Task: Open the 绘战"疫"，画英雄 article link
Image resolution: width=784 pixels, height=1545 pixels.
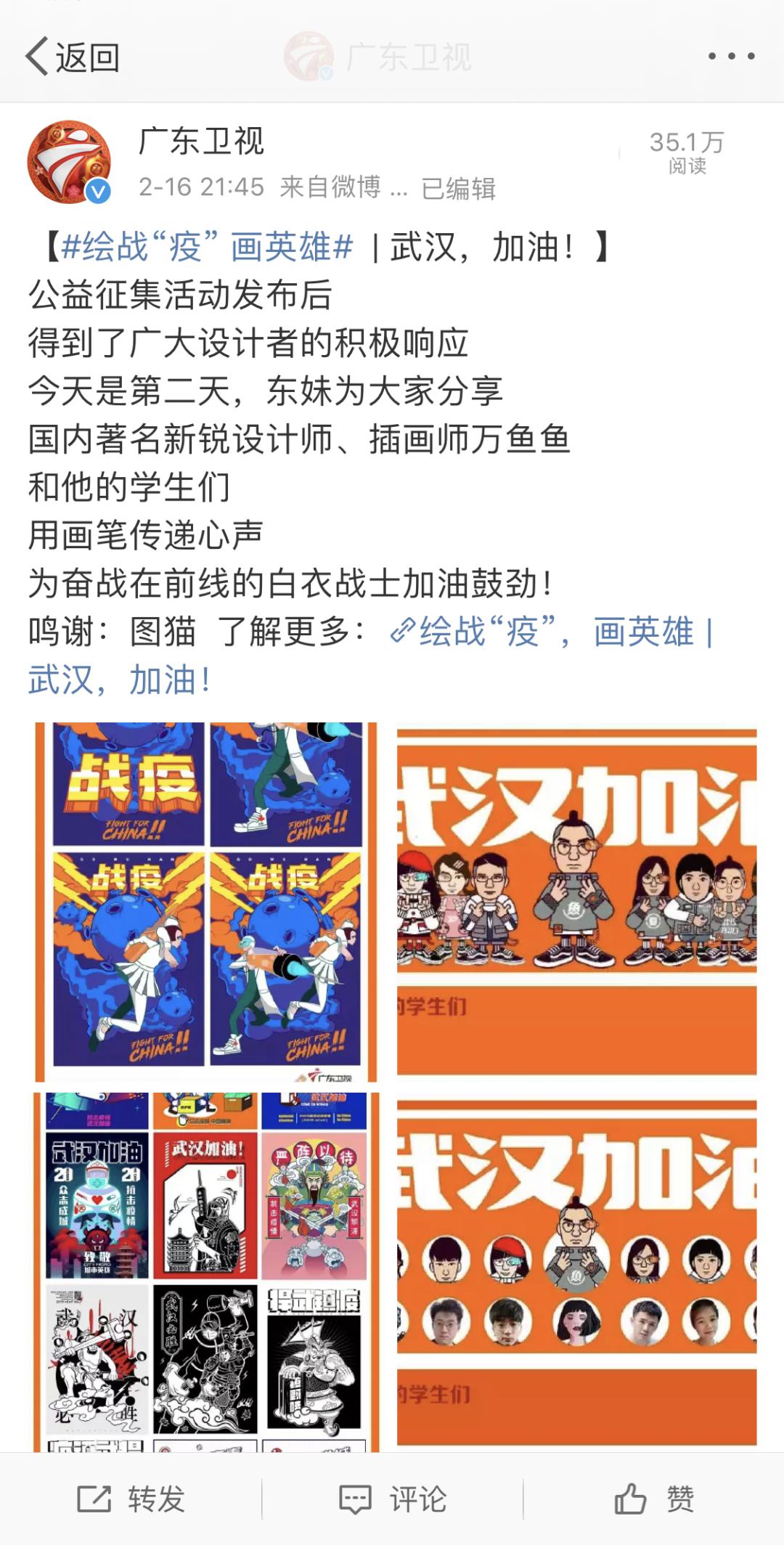Action: point(552,632)
